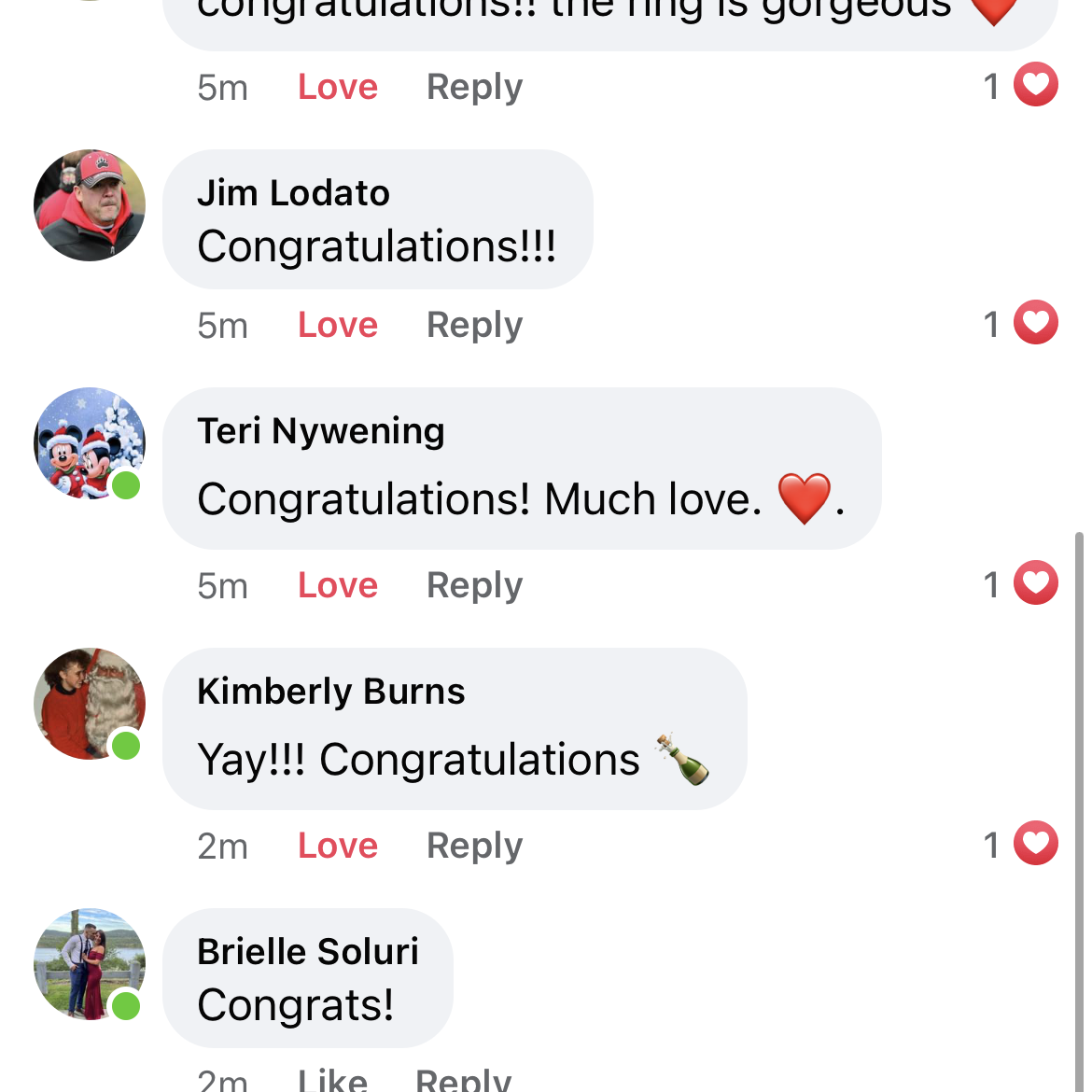The width and height of the screenshot is (1092, 1092).
Task: Tap Love under Jim Lodato's comment
Action: point(337,325)
